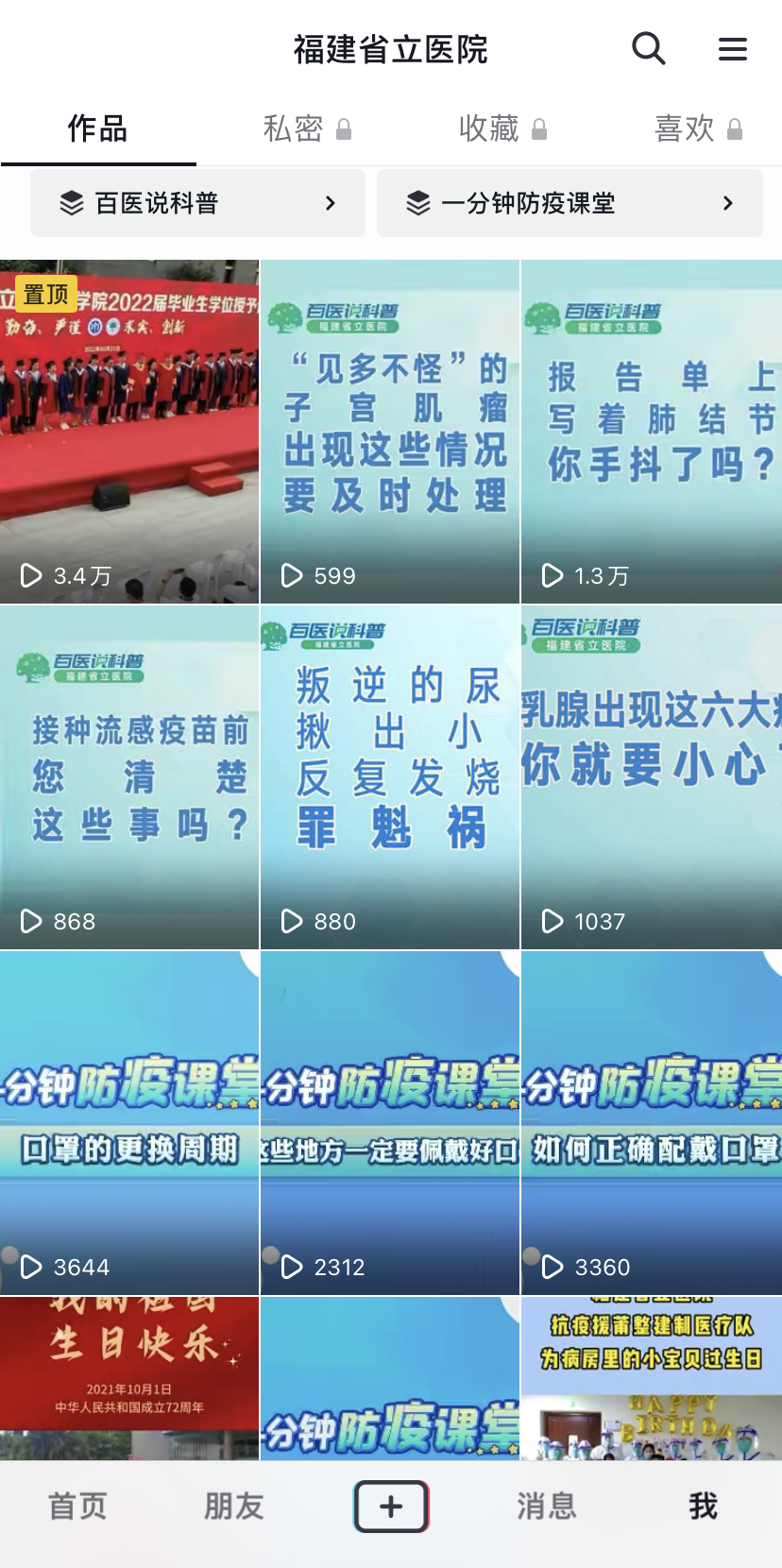Open the 乳腺 warning signs video
The image size is (782, 1568).
click(652, 777)
